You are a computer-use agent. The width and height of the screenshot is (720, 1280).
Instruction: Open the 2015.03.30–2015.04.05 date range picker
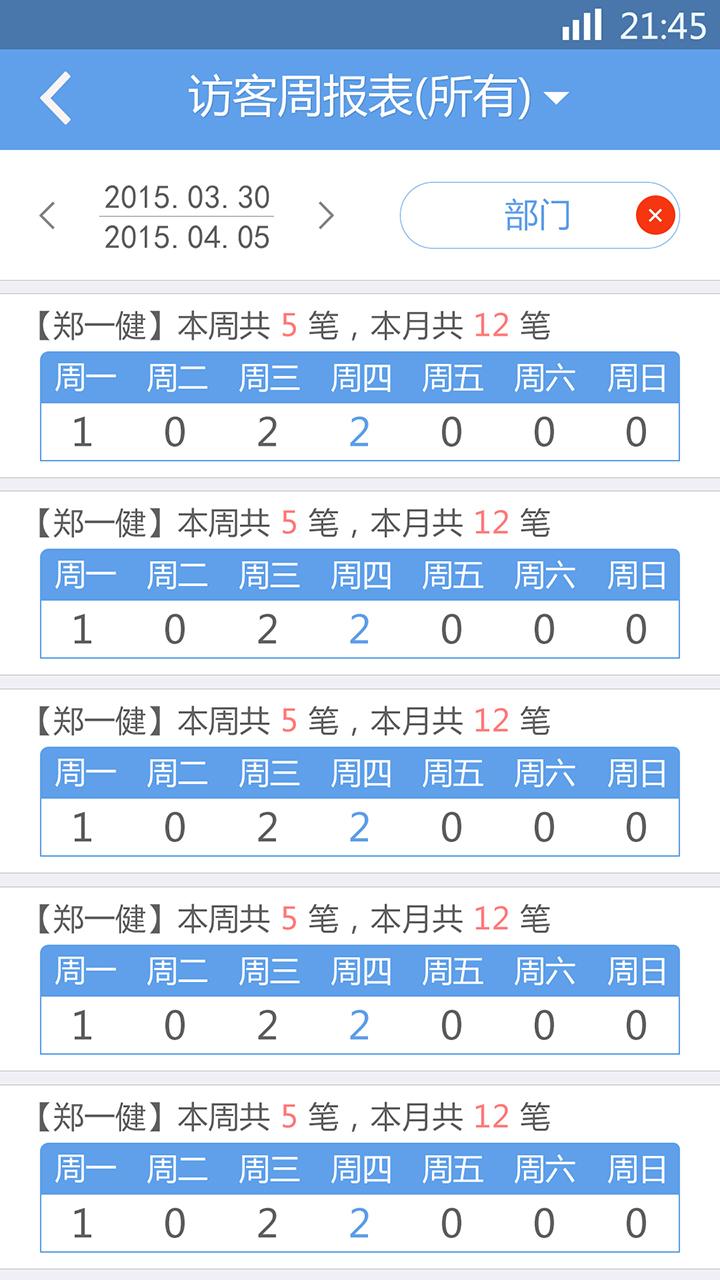pos(187,216)
